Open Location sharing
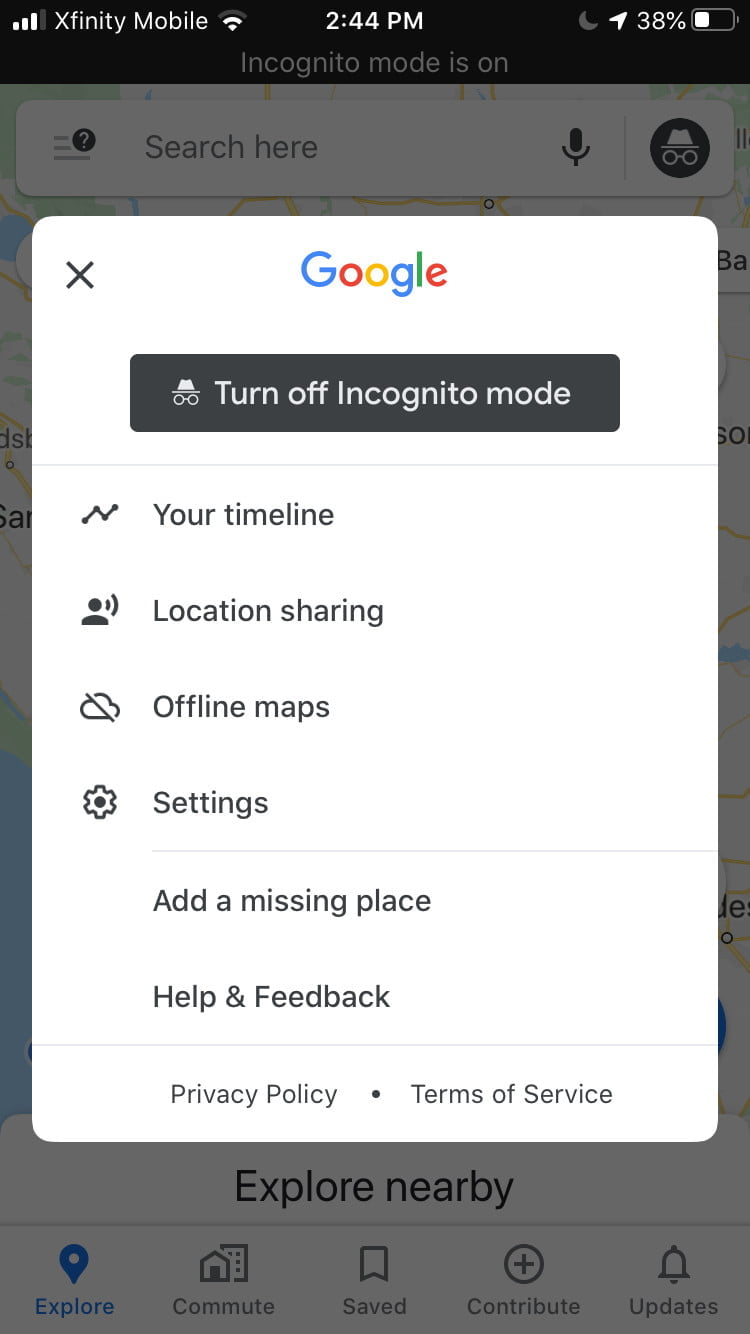750x1334 pixels. (375, 610)
